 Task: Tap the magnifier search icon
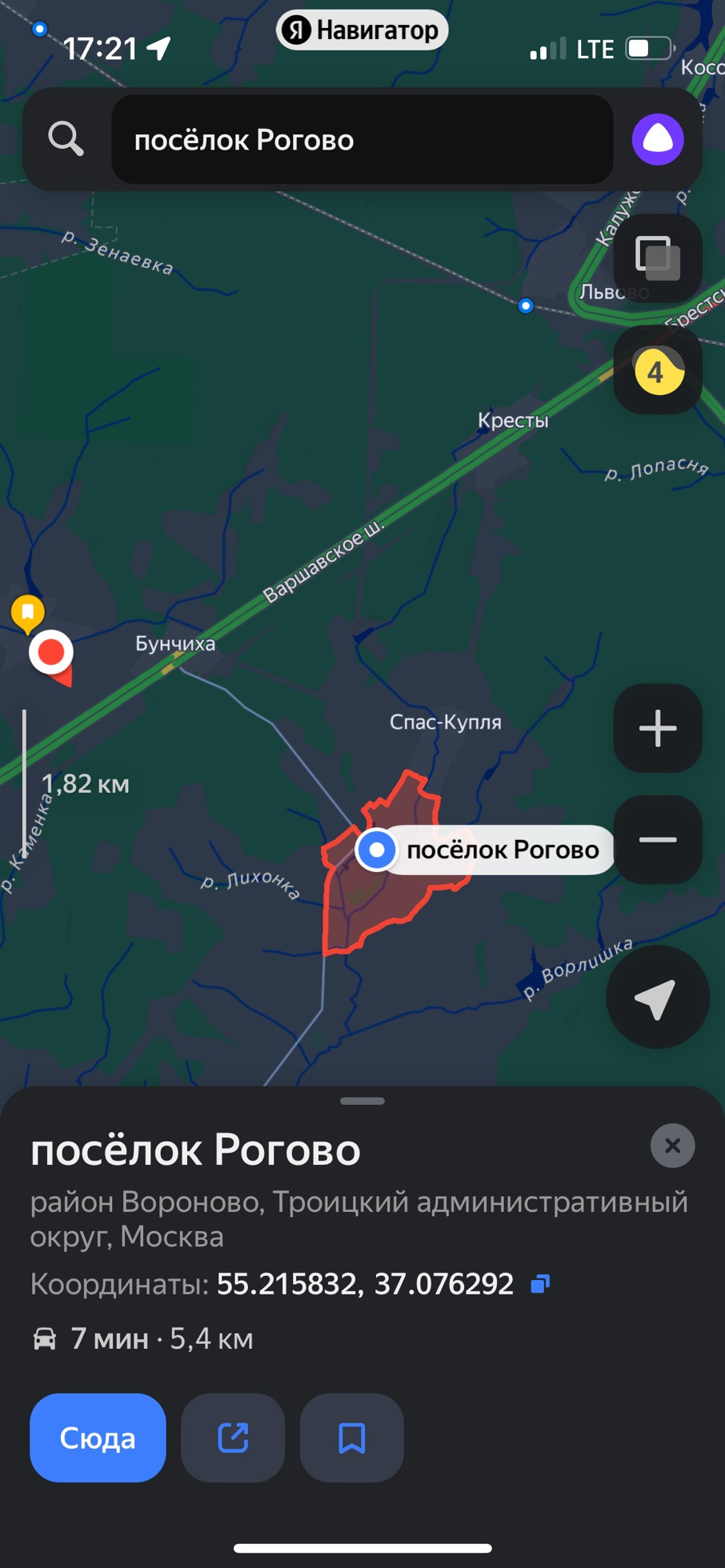pyautogui.click(x=66, y=139)
